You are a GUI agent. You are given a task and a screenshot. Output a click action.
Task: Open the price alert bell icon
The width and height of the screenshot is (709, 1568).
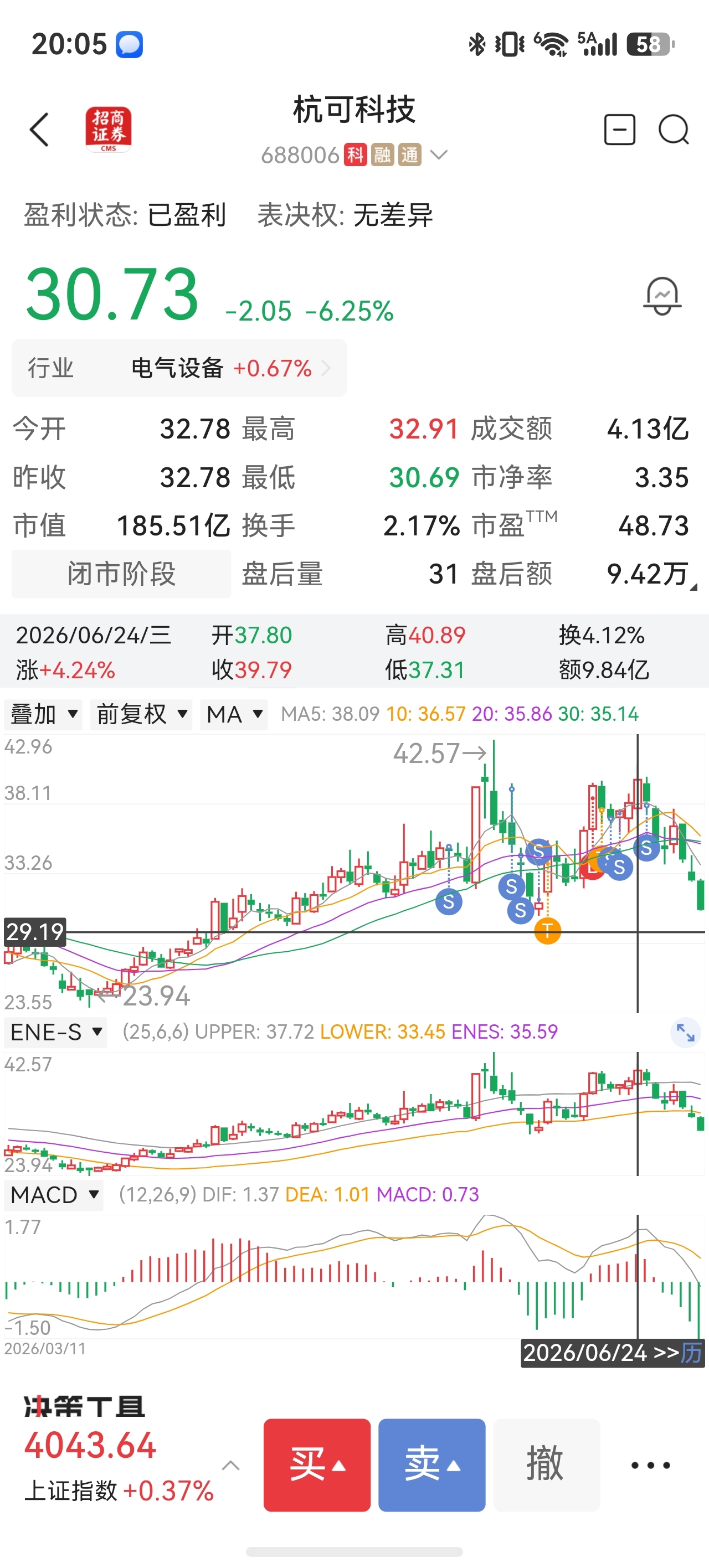pos(662,296)
